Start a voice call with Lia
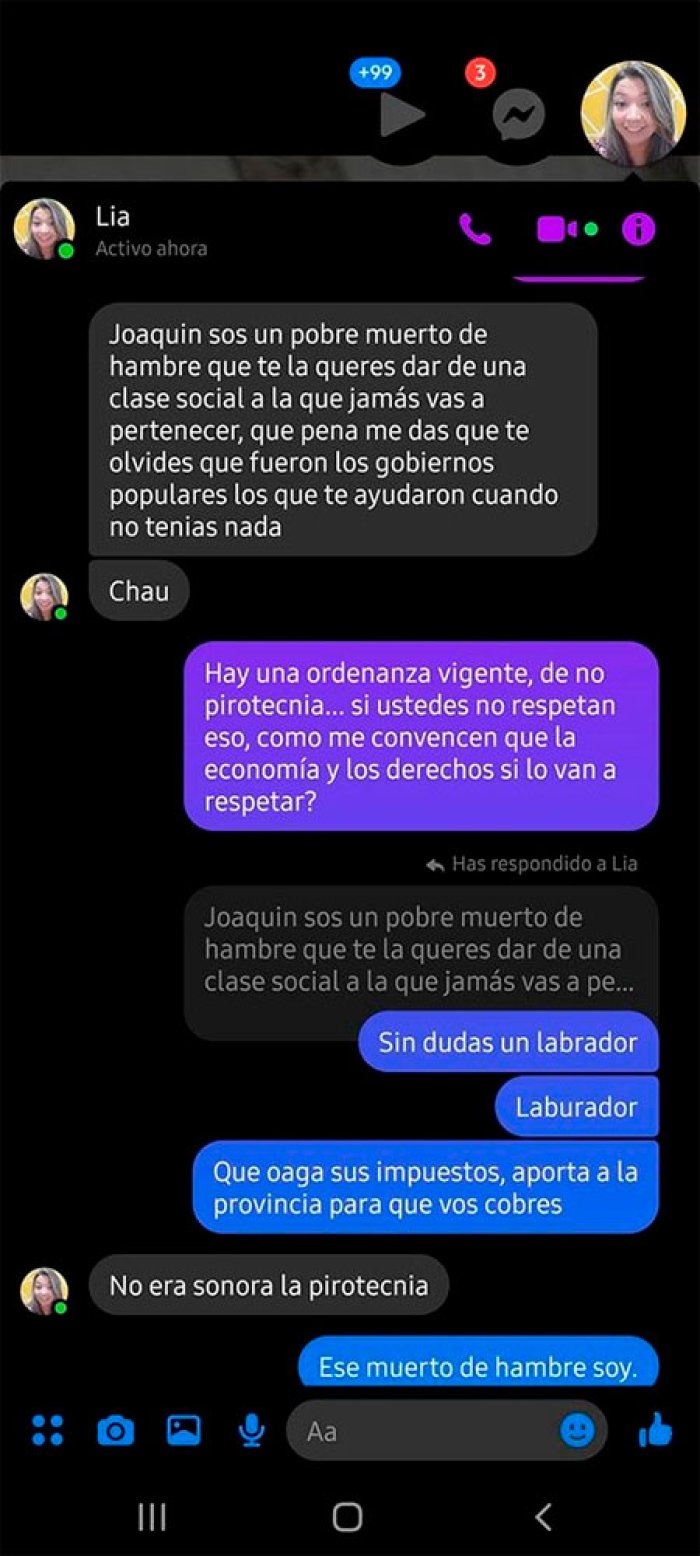The height and width of the screenshot is (1556, 700). [x=475, y=230]
